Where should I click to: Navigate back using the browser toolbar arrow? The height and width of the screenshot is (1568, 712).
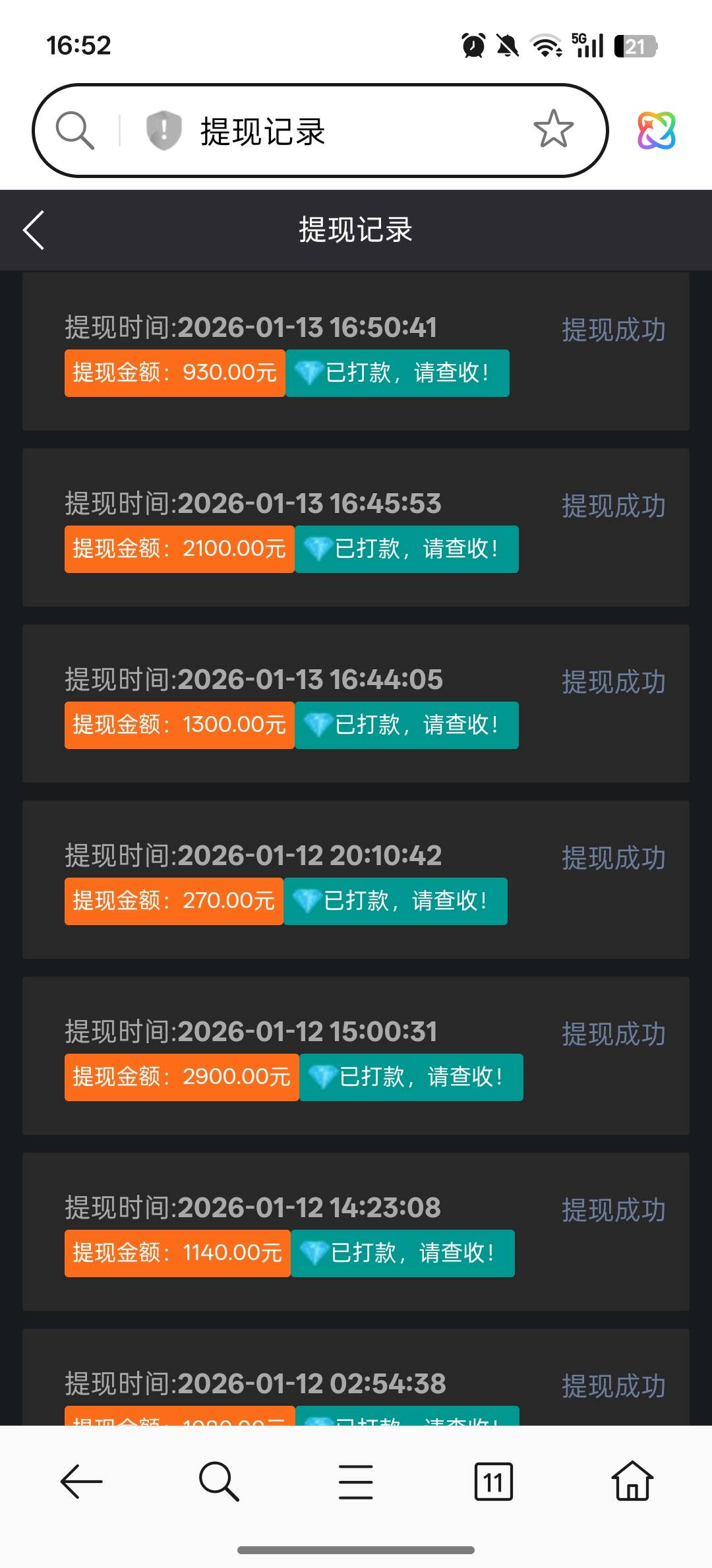(x=82, y=1482)
